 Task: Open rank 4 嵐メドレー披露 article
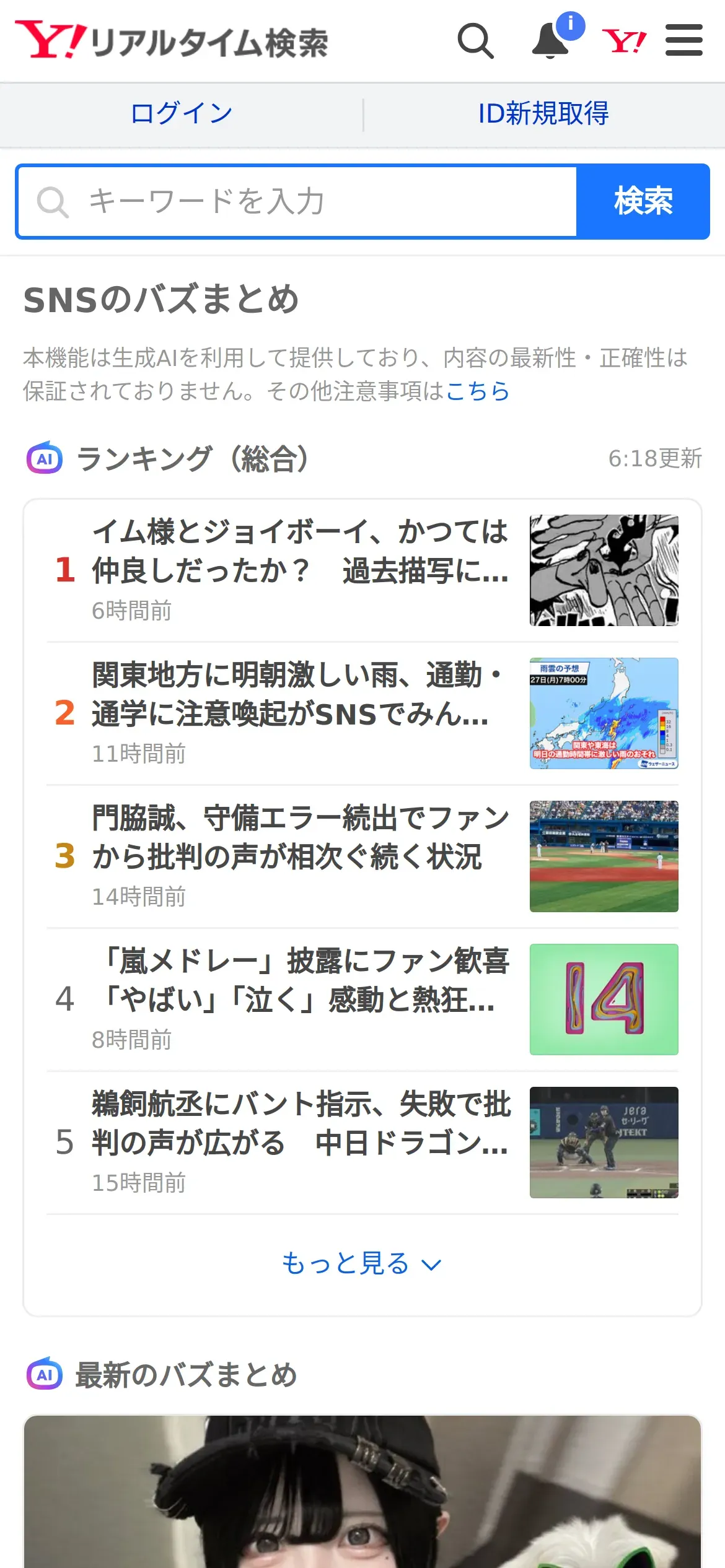point(362,1000)
